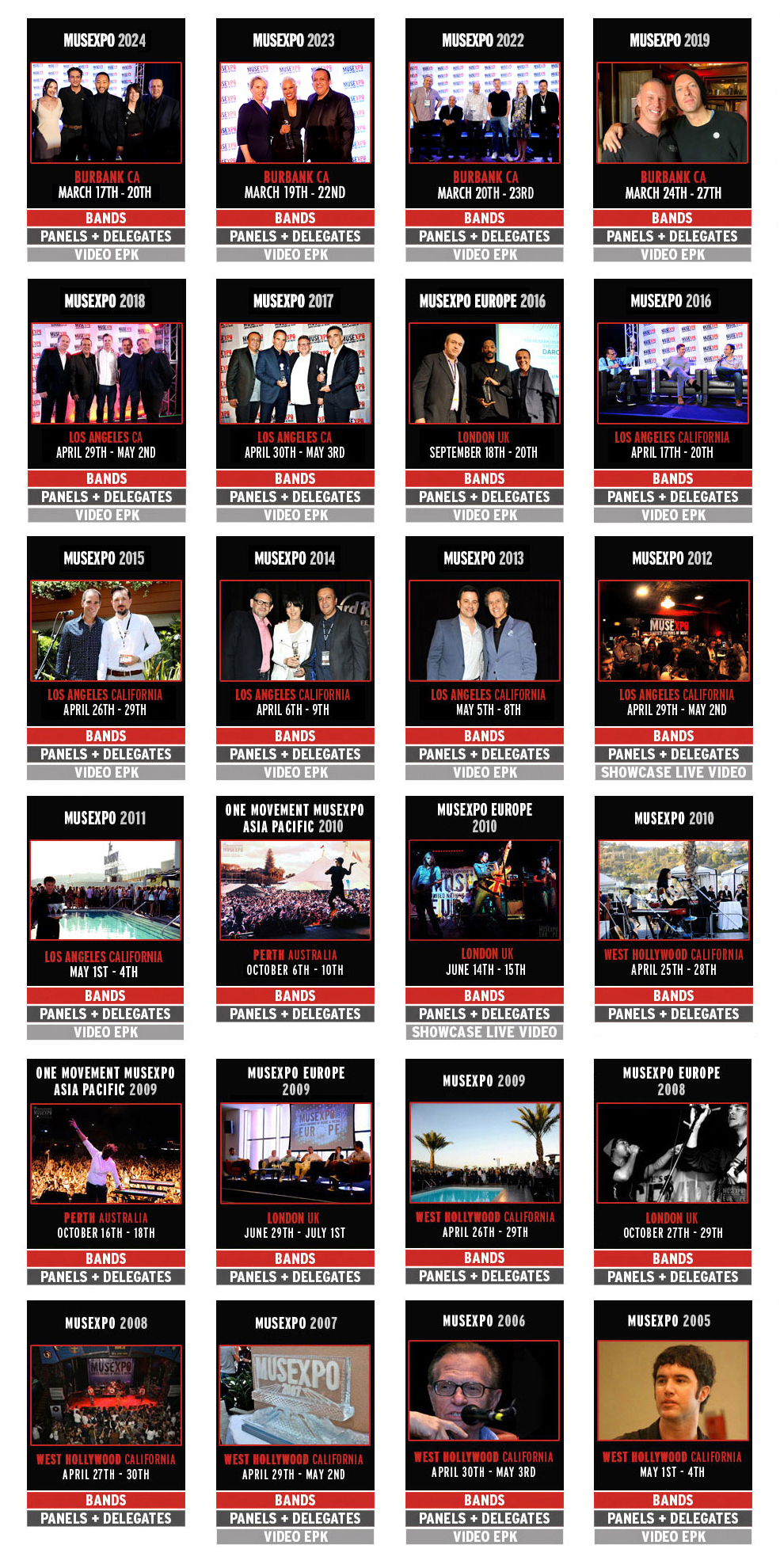Watch the Video EPK for MUSEXPO 2011
The width and height of the screenshot is (780, 1568).
click(105, 1032)
